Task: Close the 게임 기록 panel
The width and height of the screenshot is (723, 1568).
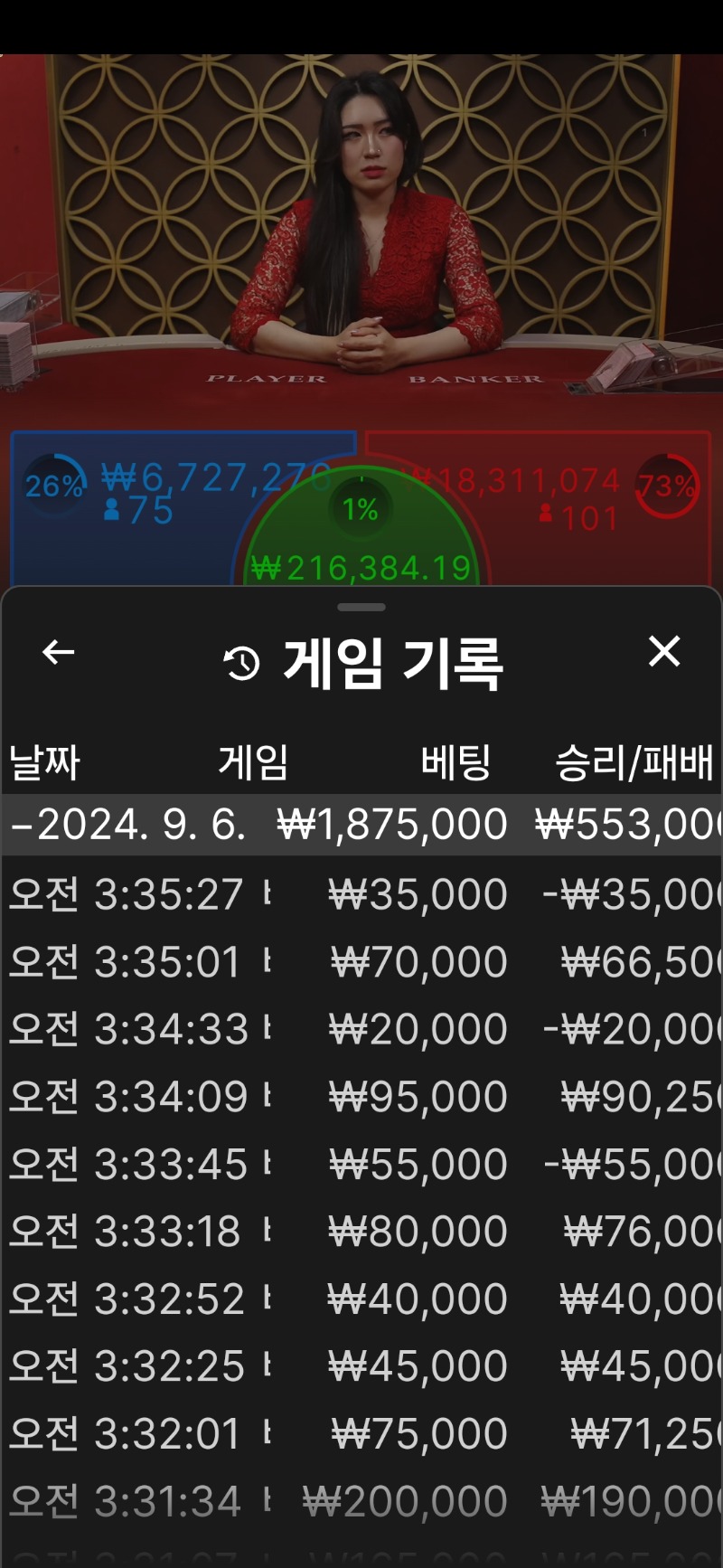Action: [x=664, y=651]
